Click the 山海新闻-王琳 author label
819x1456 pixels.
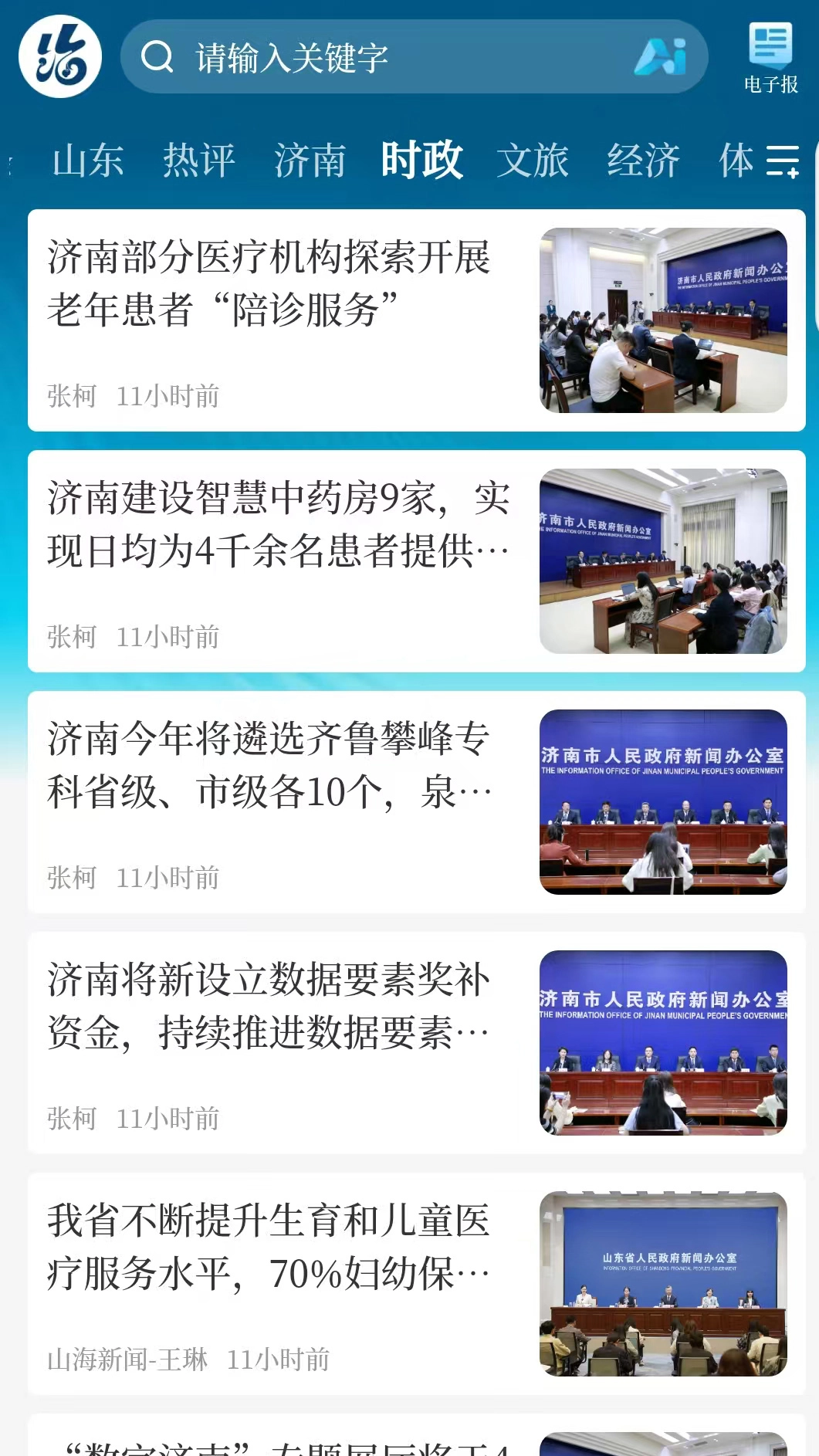point(126,1360)
